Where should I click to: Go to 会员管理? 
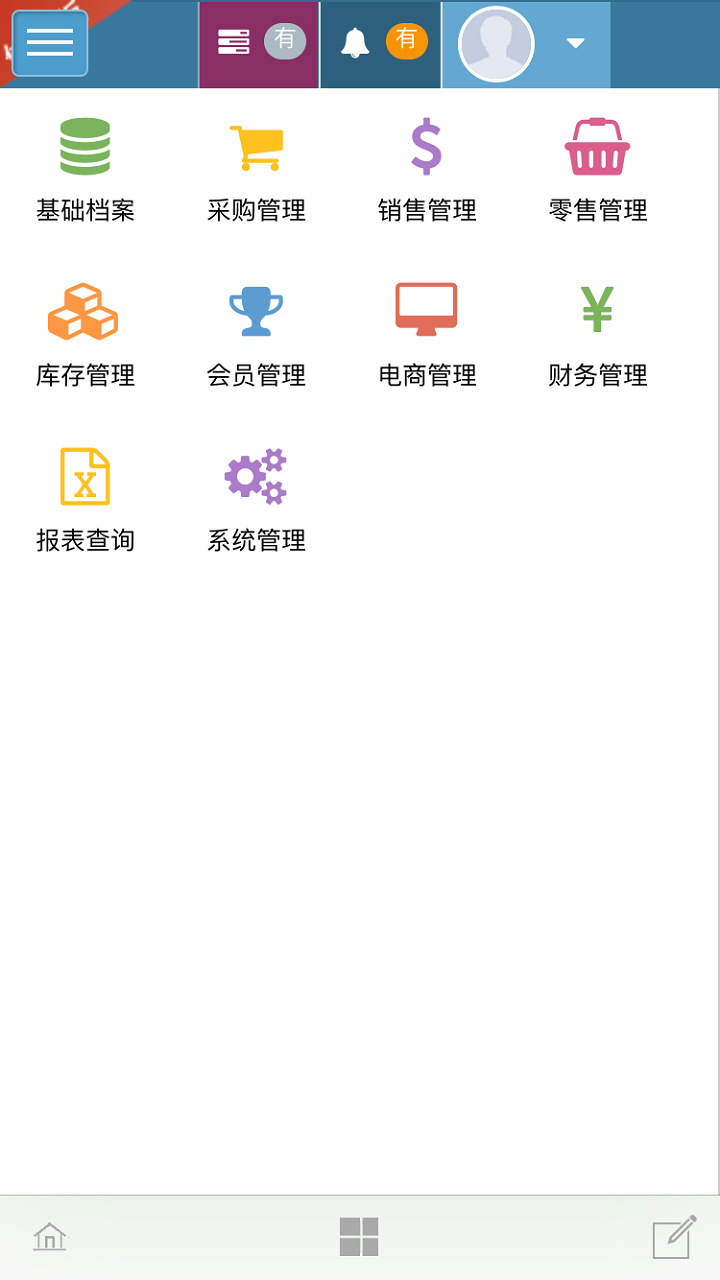[x=256, y=335]
